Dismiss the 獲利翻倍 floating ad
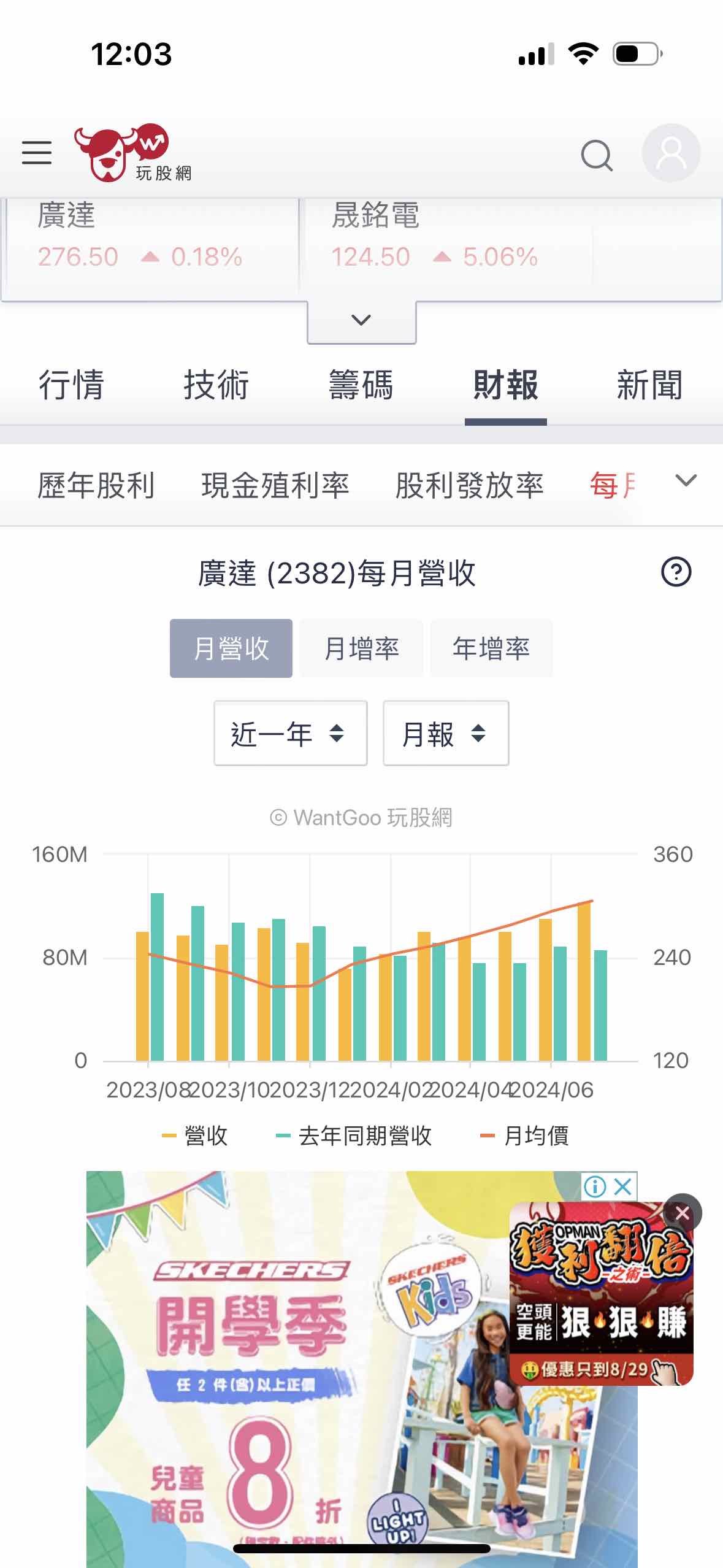The height and width of the screenshot is (1568, 723). [682, 1213]
